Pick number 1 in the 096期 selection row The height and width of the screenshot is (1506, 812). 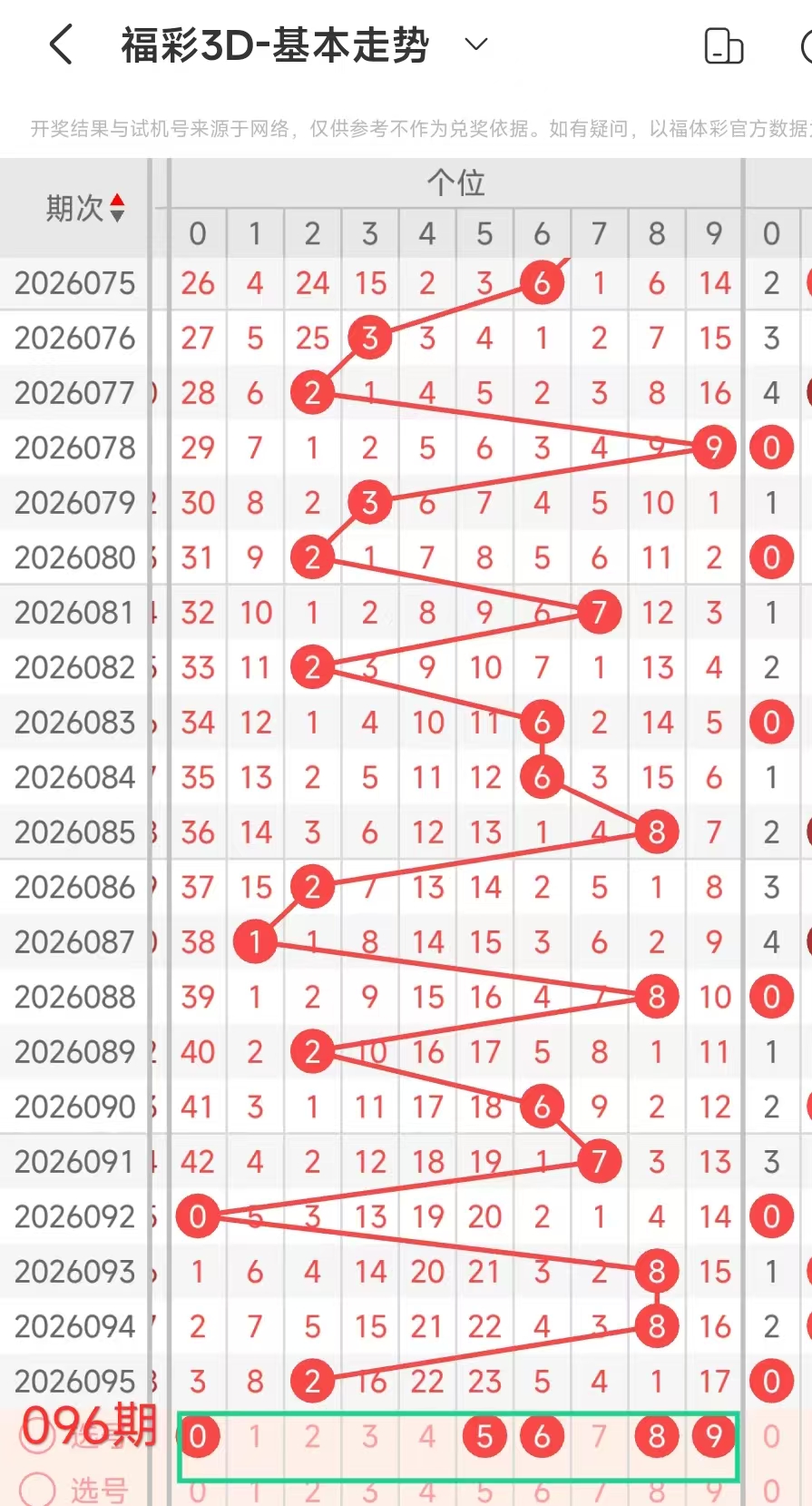coord(255,1436)
